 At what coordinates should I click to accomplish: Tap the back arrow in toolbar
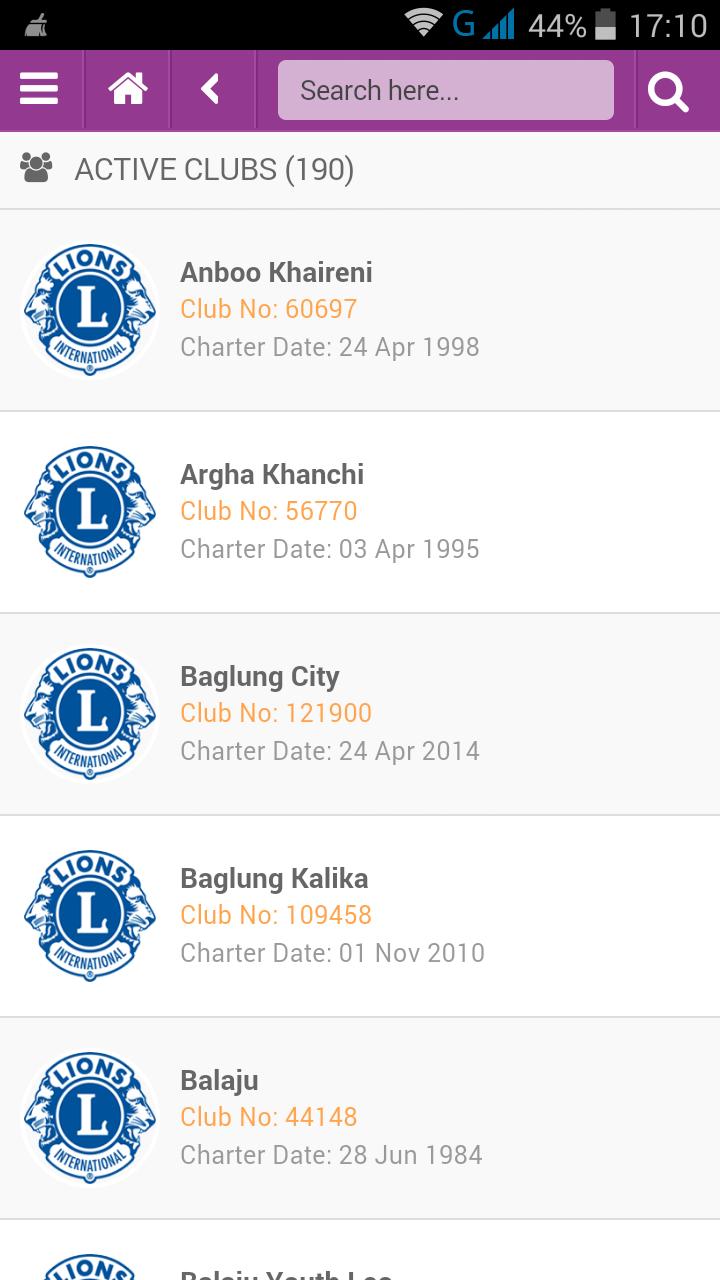tap(211, 90)
